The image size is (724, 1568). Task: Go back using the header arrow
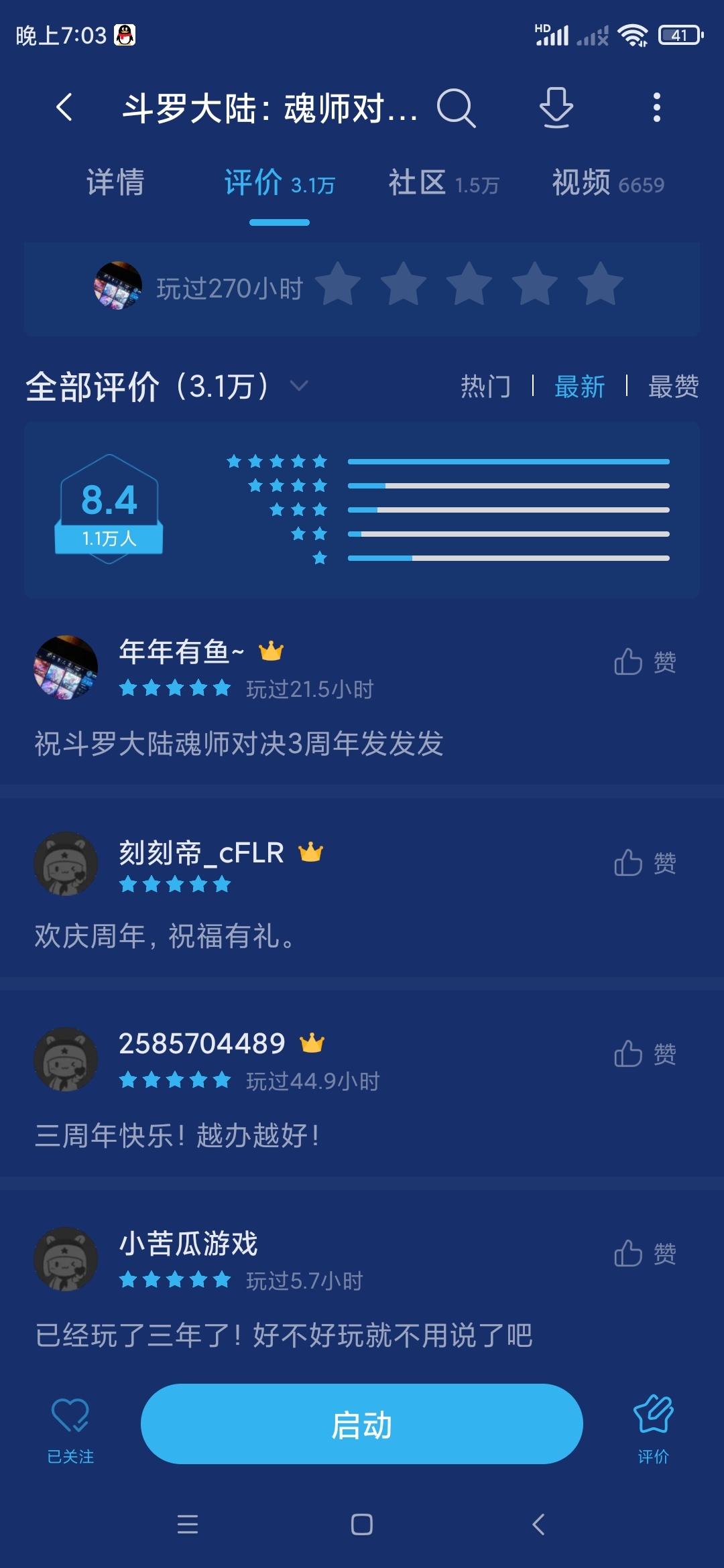(x=64, y=107)
